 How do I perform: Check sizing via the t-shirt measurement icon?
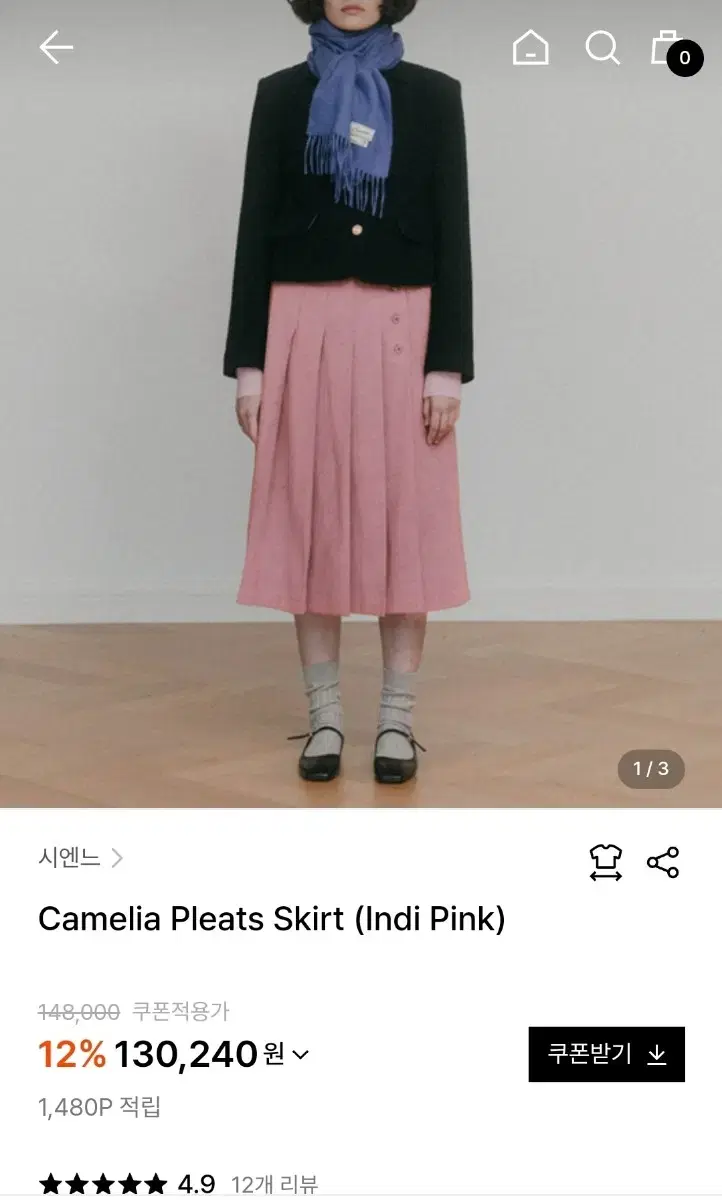[604, 858]
